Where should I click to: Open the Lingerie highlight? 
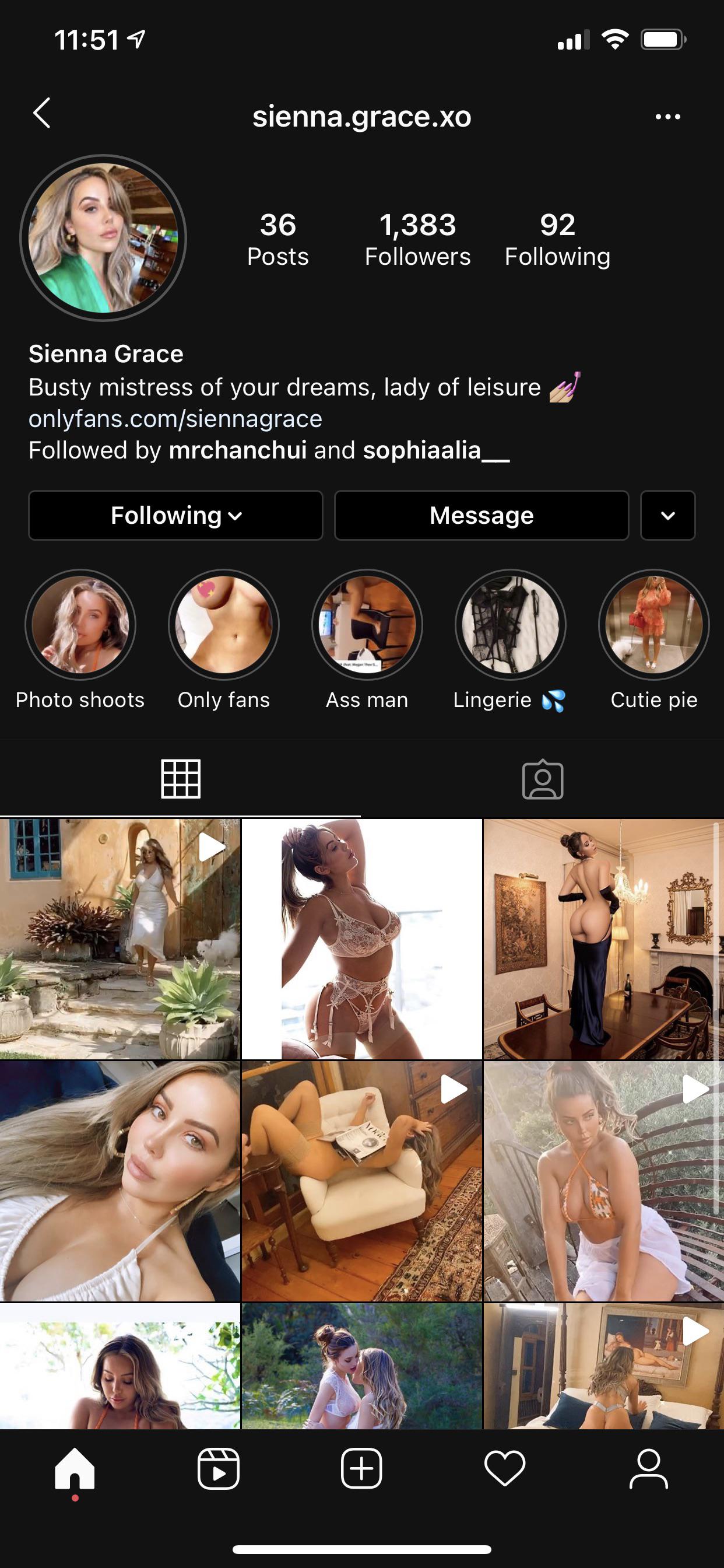coord(510,625)
